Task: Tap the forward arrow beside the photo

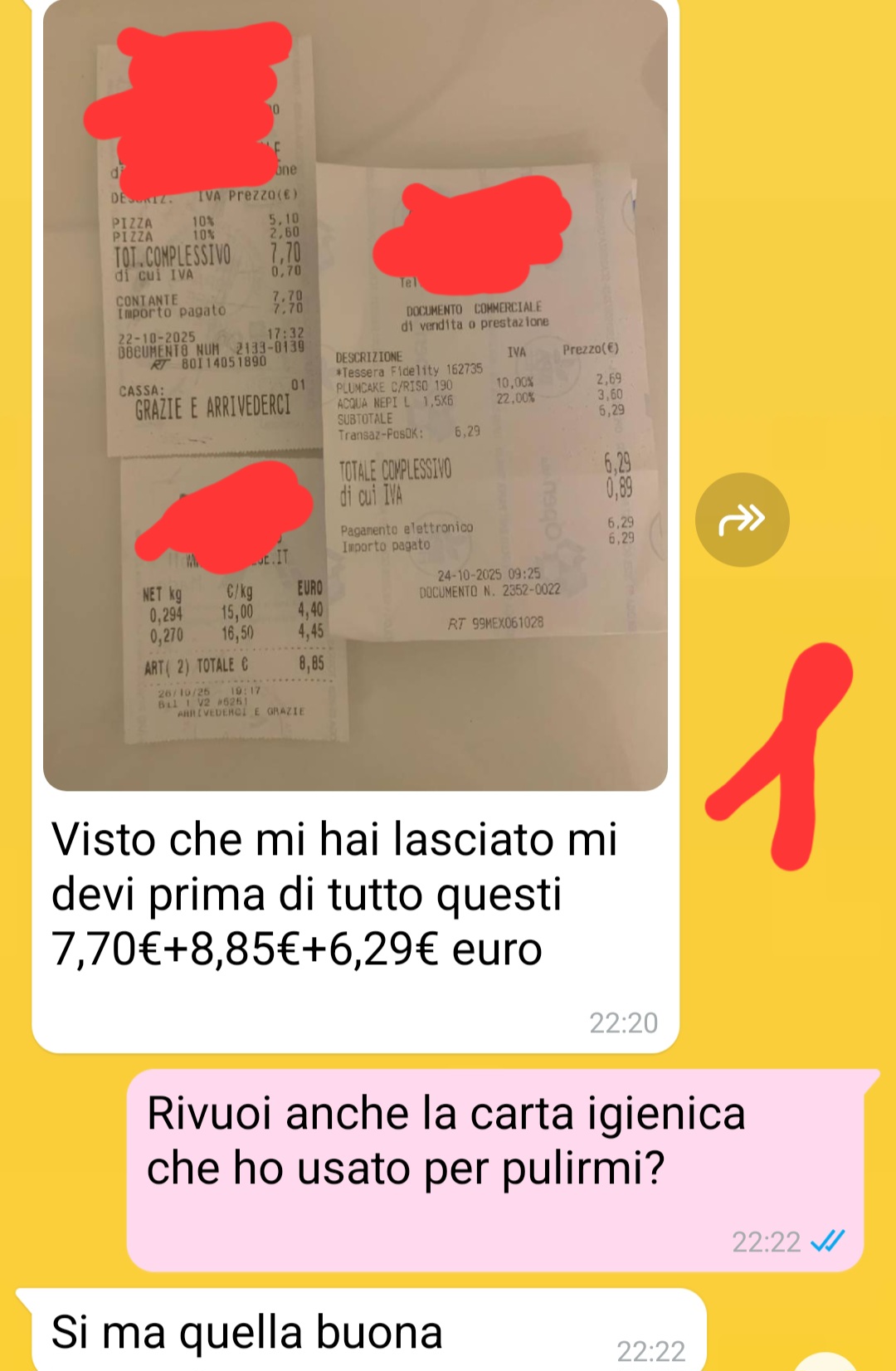Action: [x=742, y=520]
